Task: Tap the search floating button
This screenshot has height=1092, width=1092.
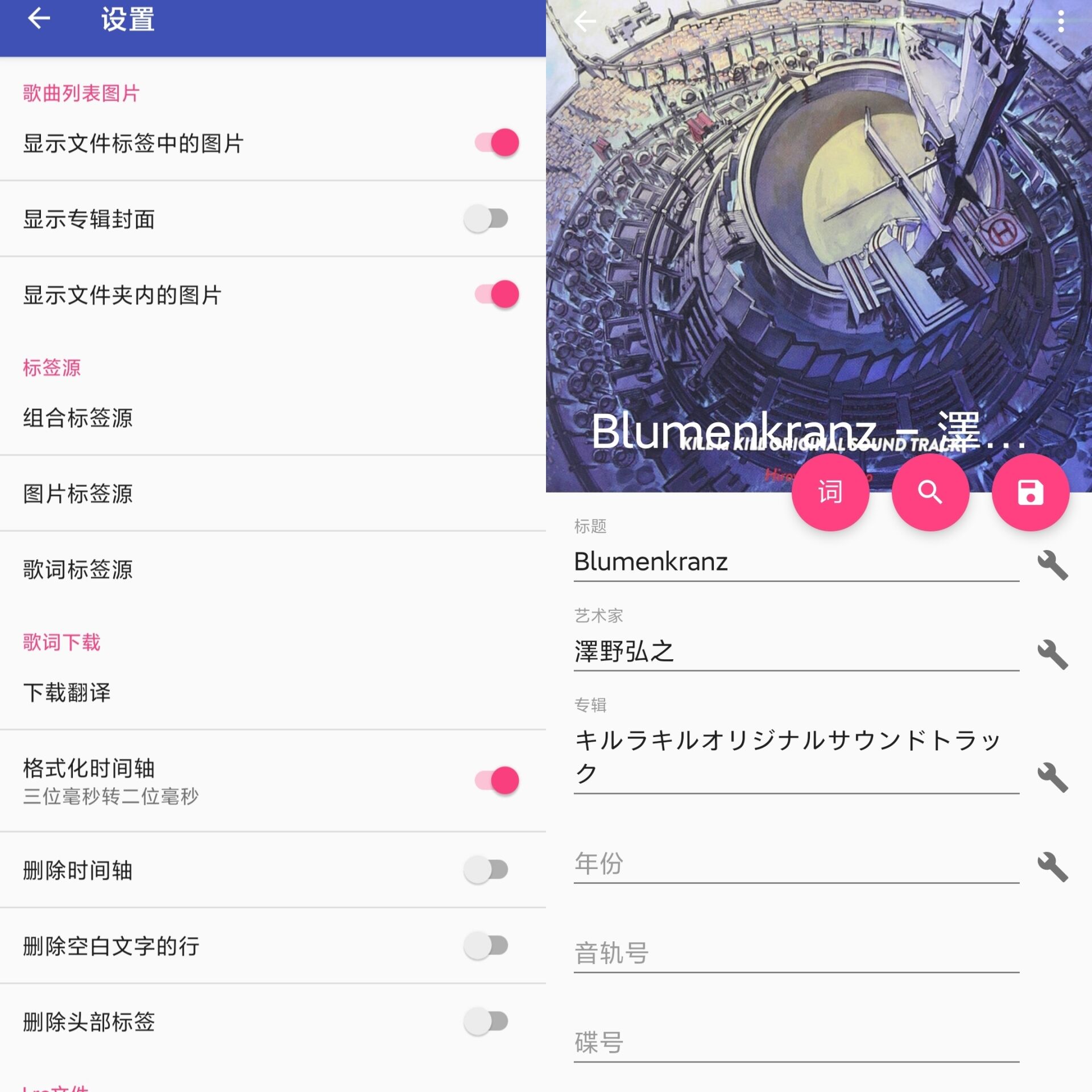Action: click(930, 492)
